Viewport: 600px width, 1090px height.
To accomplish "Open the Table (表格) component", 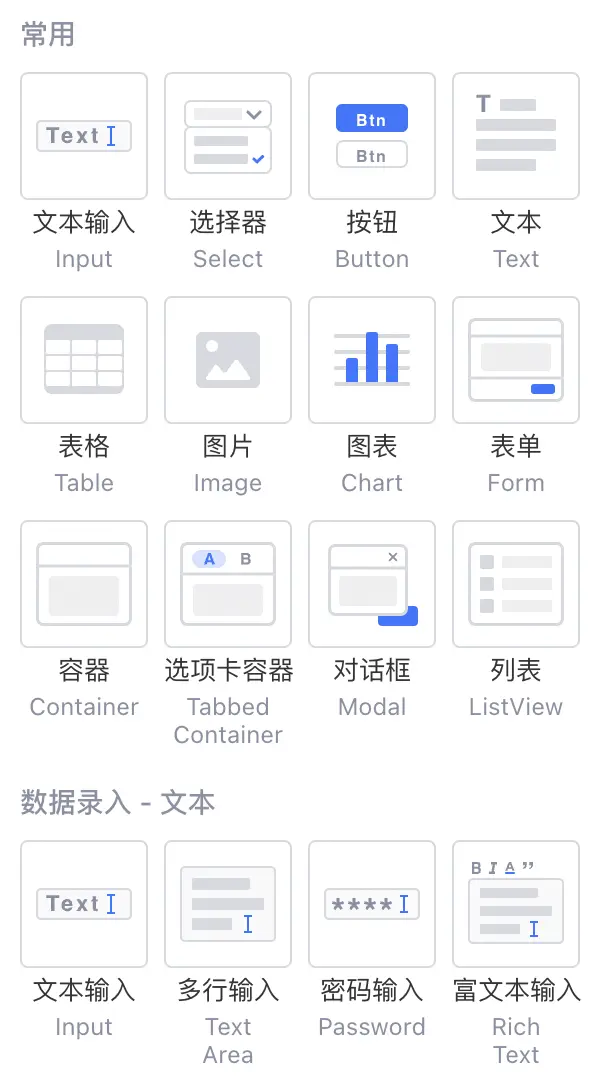I will click(x=84, y=360).
